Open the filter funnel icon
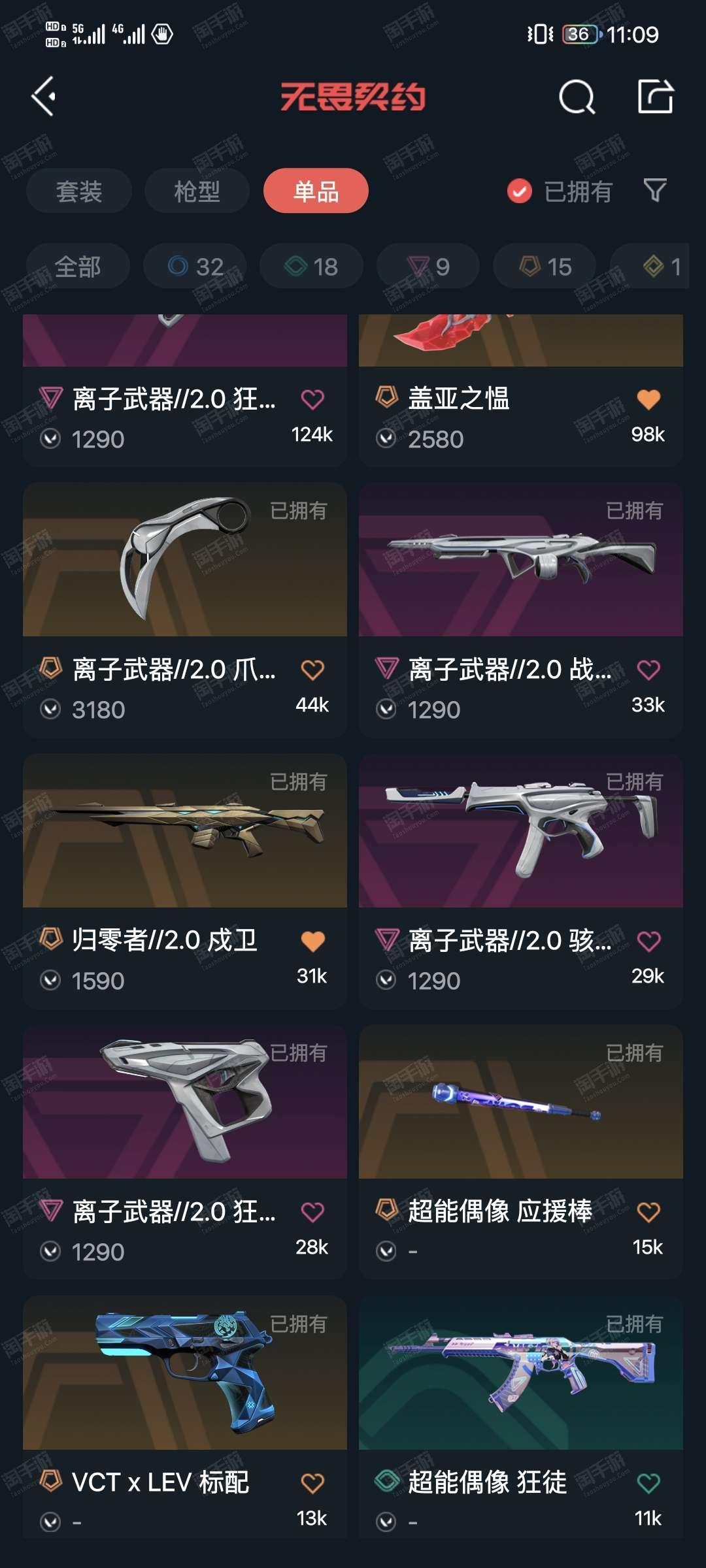This screenshot has width=706, height=1568. [654, 191]
